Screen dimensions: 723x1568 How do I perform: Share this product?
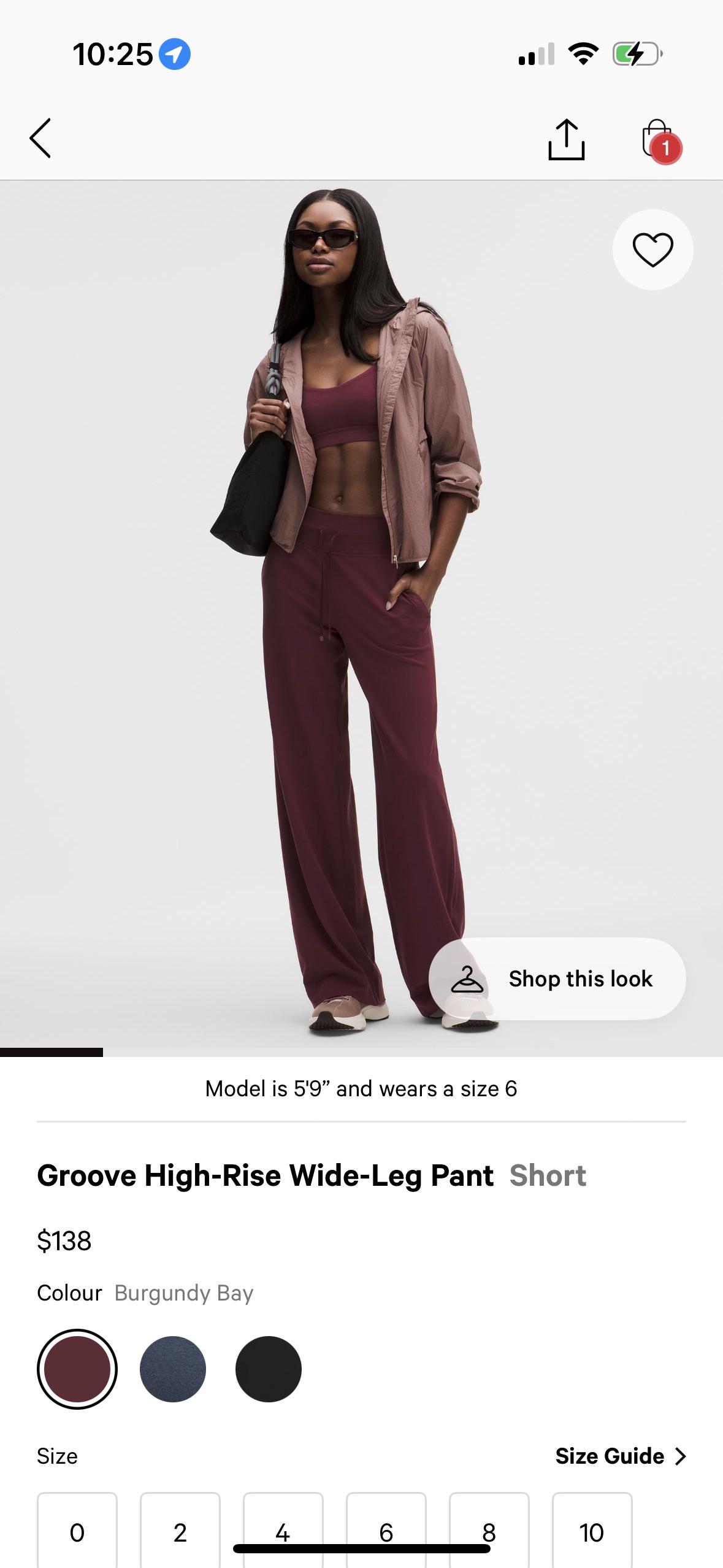click(x=566, y=140)
